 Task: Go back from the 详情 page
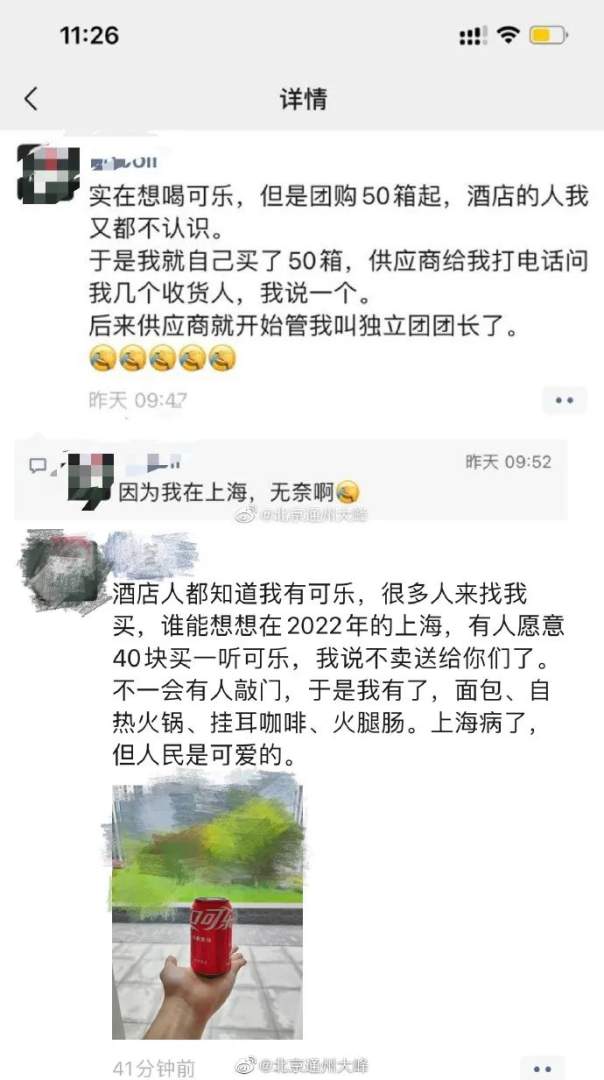click(x=31, y=98)
